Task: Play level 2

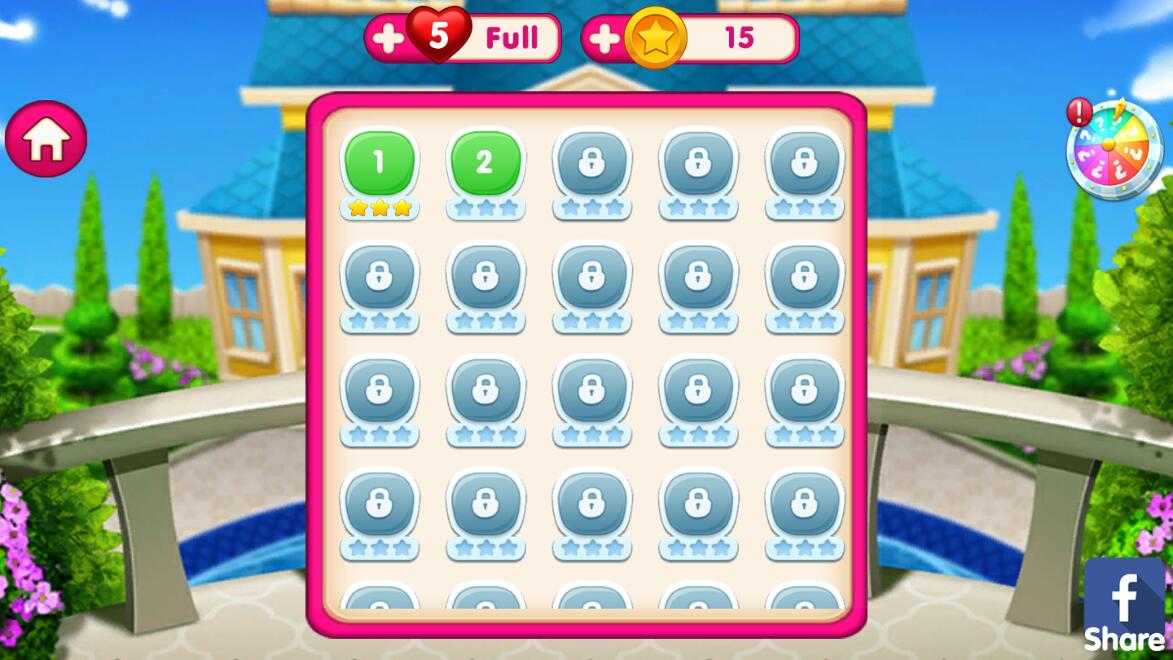Action: pyautogui.click(x=485, y=164)
